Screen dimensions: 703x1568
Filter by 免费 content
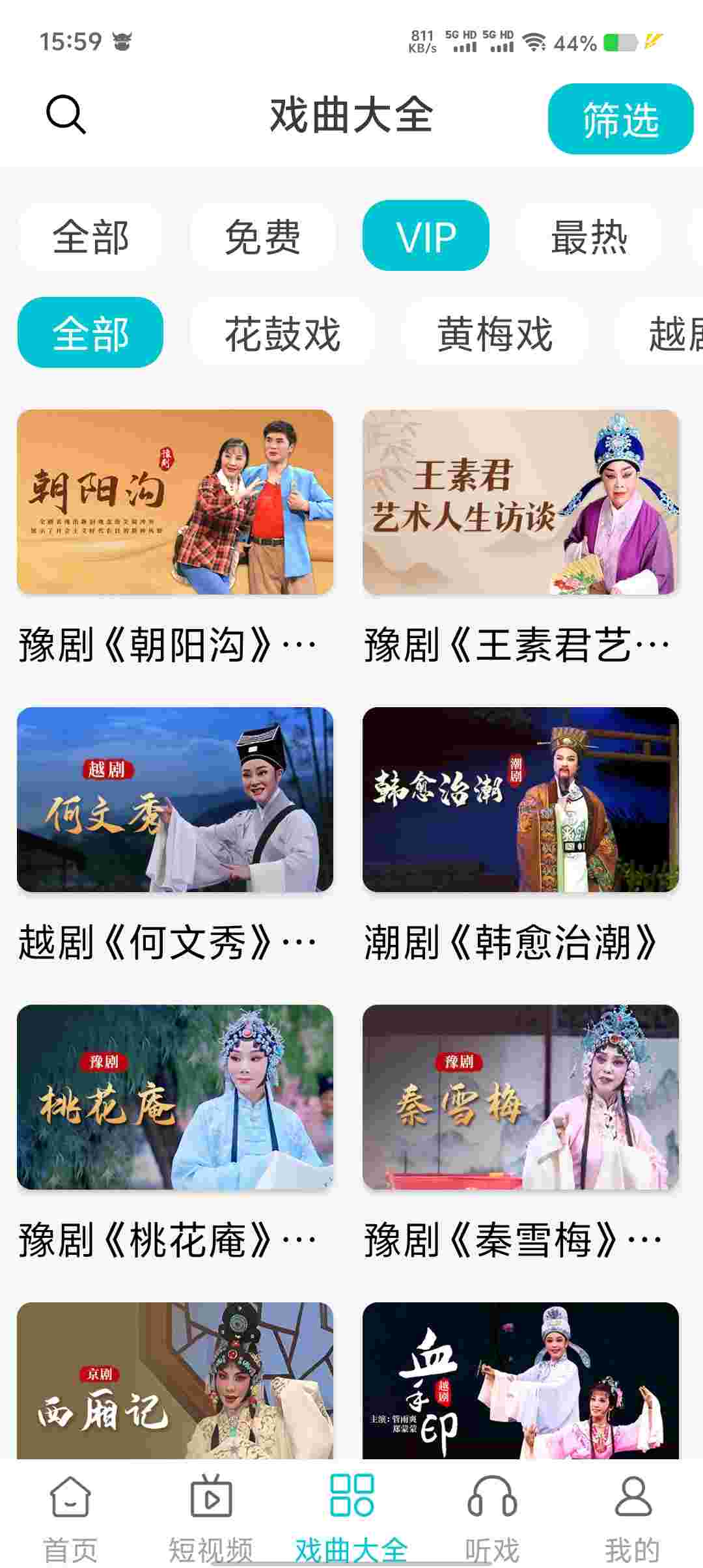(262, 236)
